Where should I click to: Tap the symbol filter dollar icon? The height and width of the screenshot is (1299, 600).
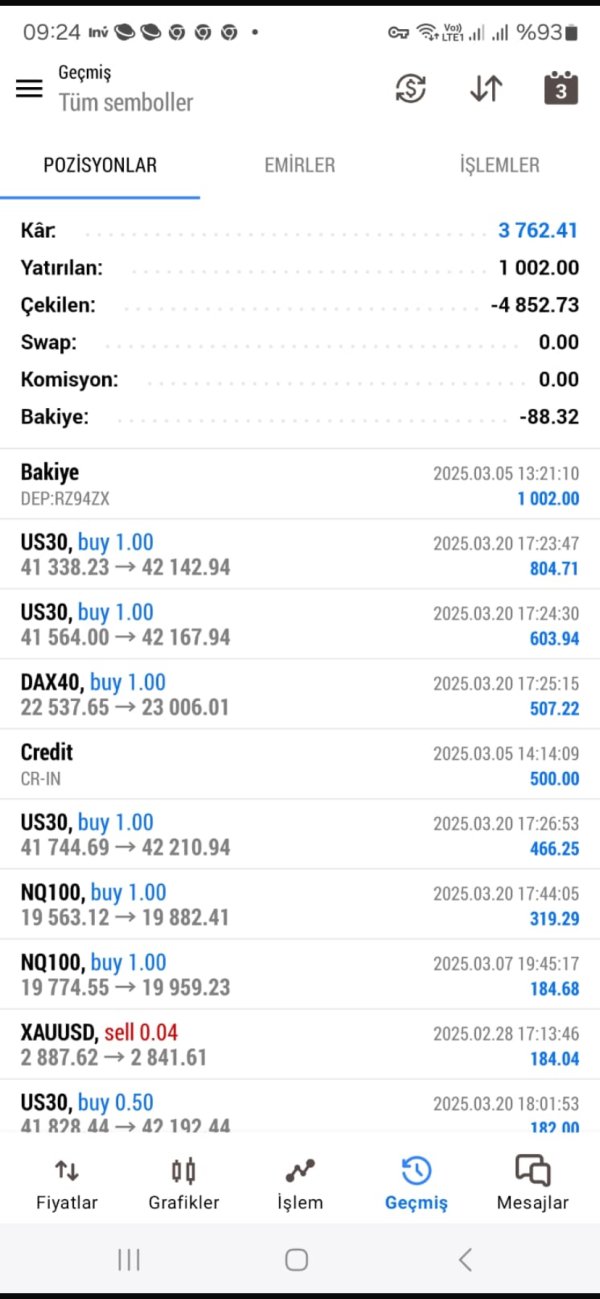[410, 88]
